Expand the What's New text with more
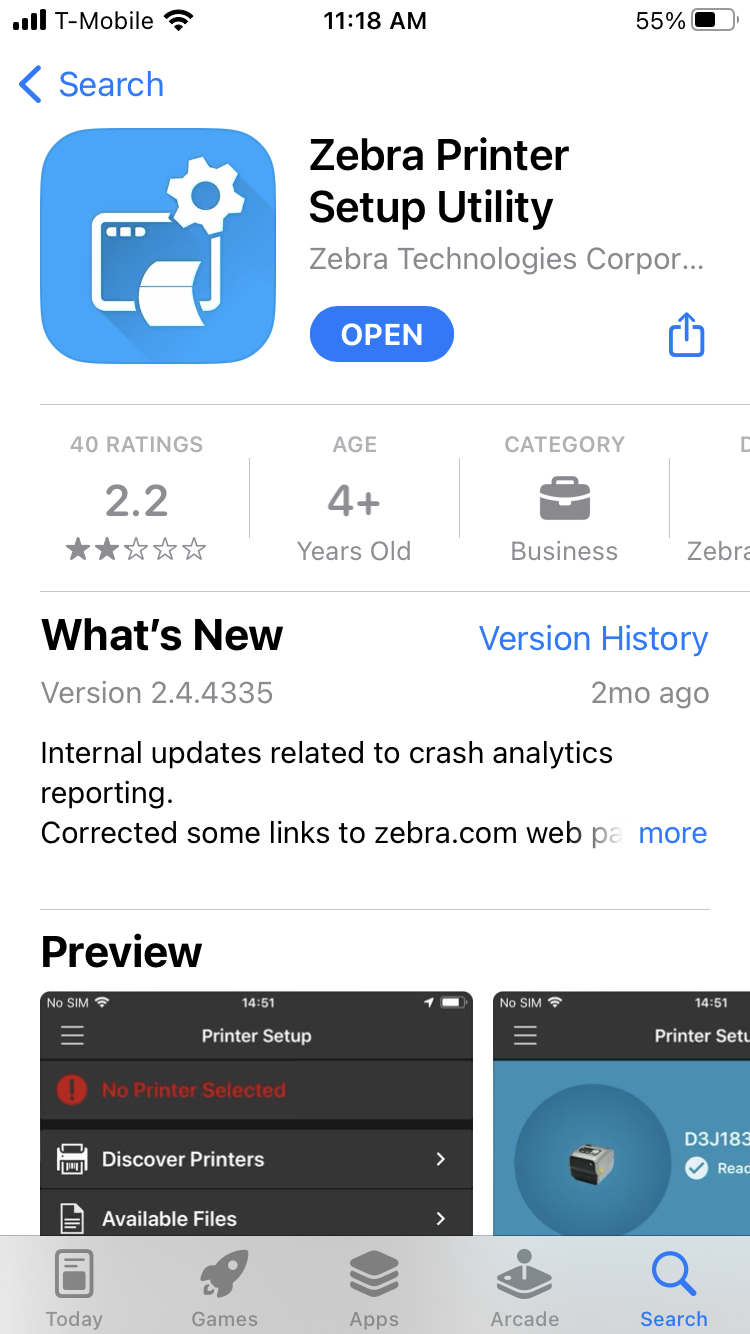Image resolution: width=750 pixels, height=1334 pixels. pos(672,833)
